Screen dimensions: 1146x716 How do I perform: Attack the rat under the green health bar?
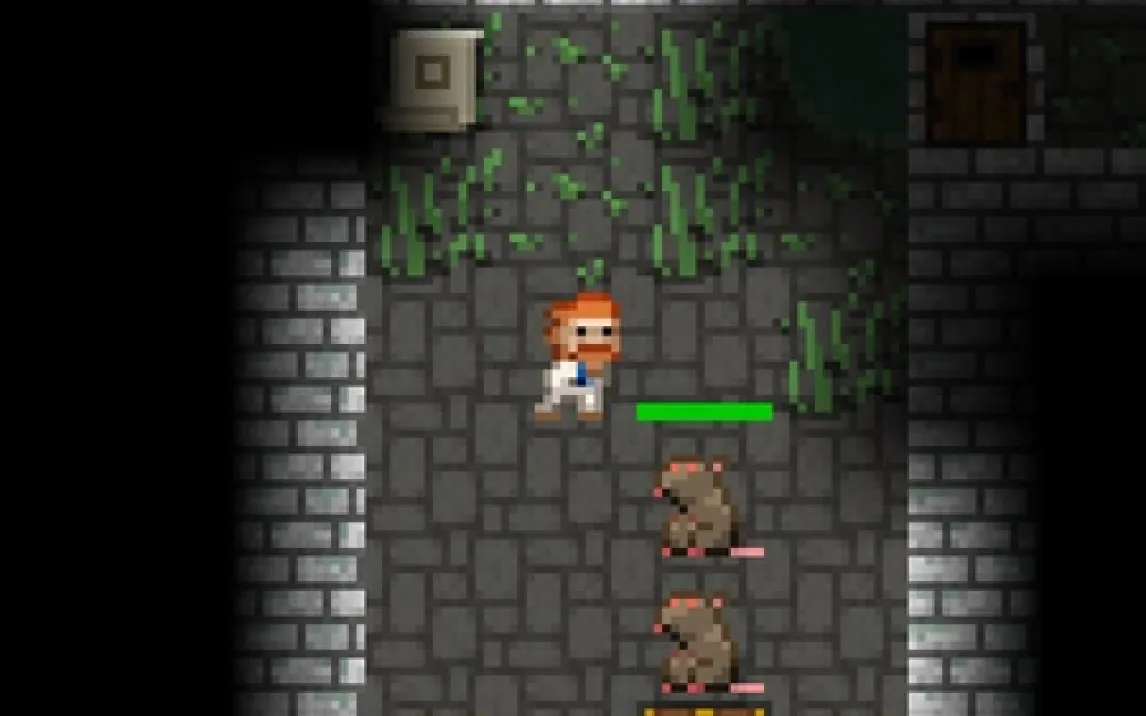[x=702, y=508]
